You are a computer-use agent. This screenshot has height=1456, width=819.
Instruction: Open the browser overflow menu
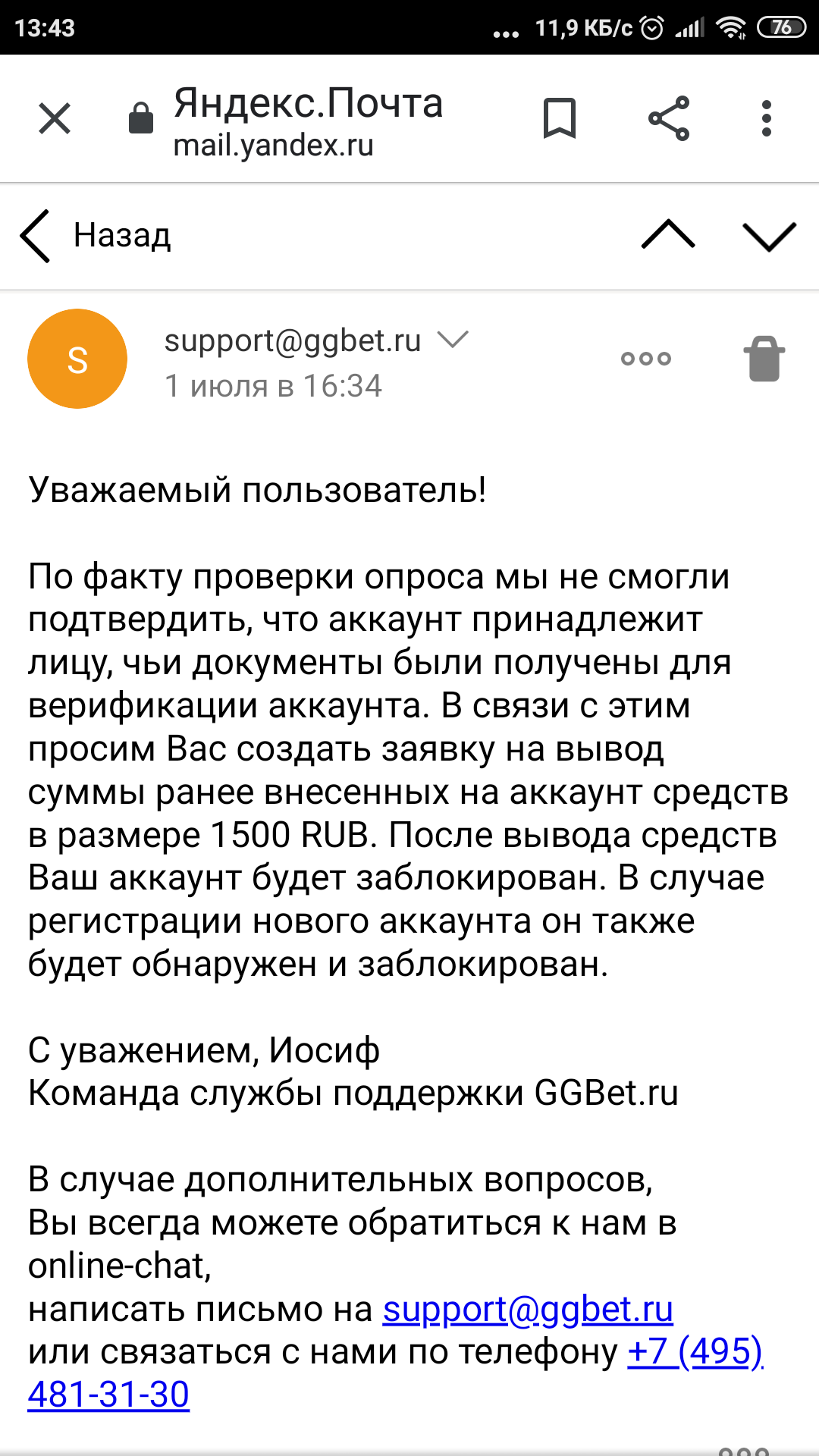[x=767, y=118]
